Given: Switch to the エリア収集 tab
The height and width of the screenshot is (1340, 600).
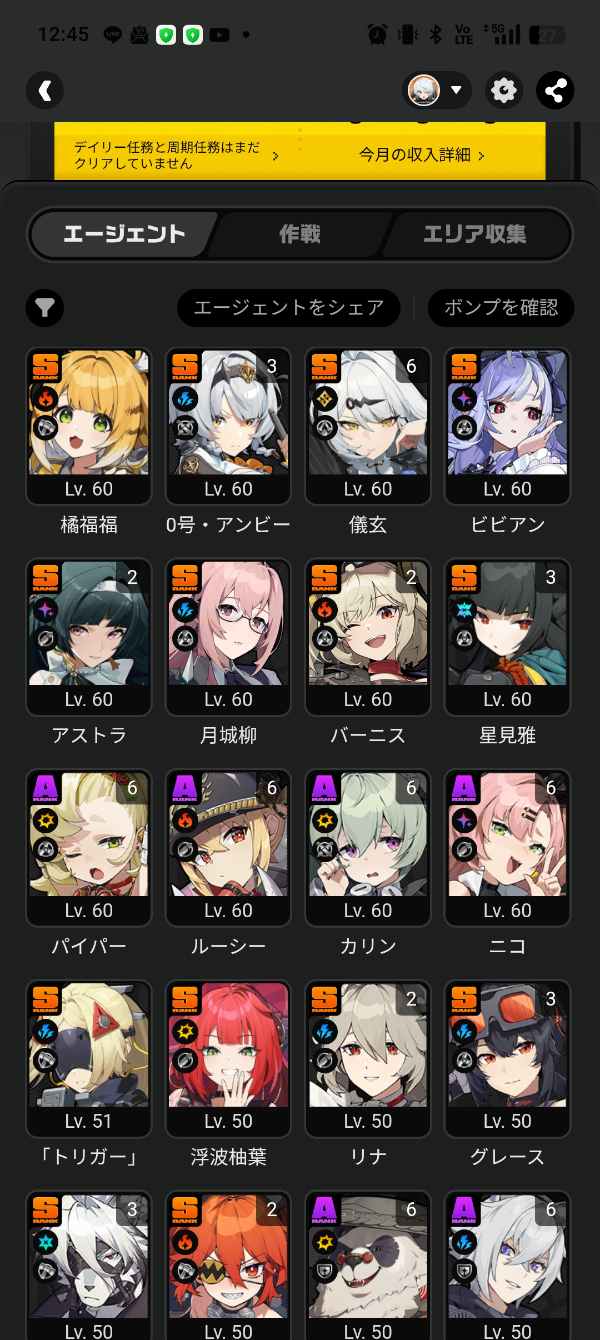Looking at the screenshot, I should tap(474, 234).
